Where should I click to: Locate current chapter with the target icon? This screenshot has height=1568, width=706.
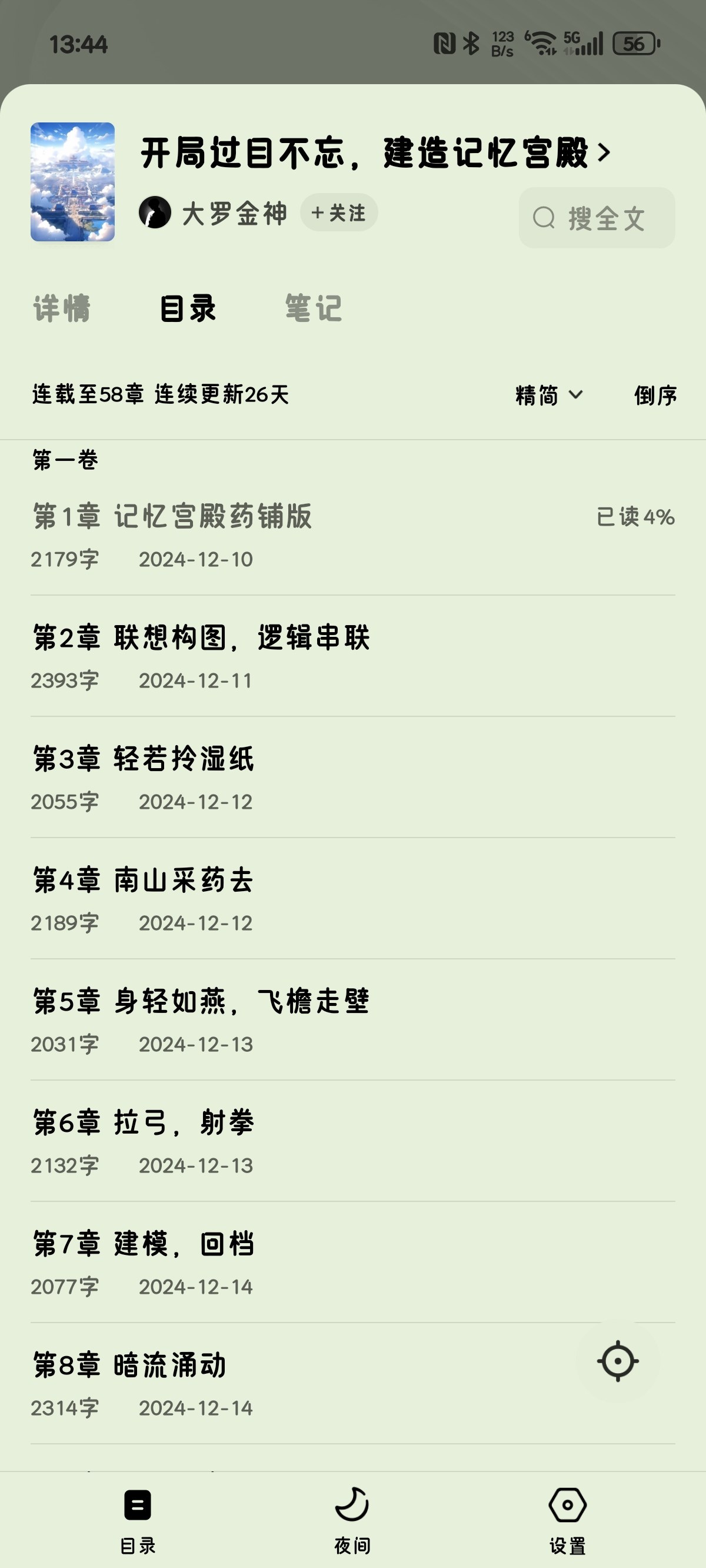point(618,1361)
